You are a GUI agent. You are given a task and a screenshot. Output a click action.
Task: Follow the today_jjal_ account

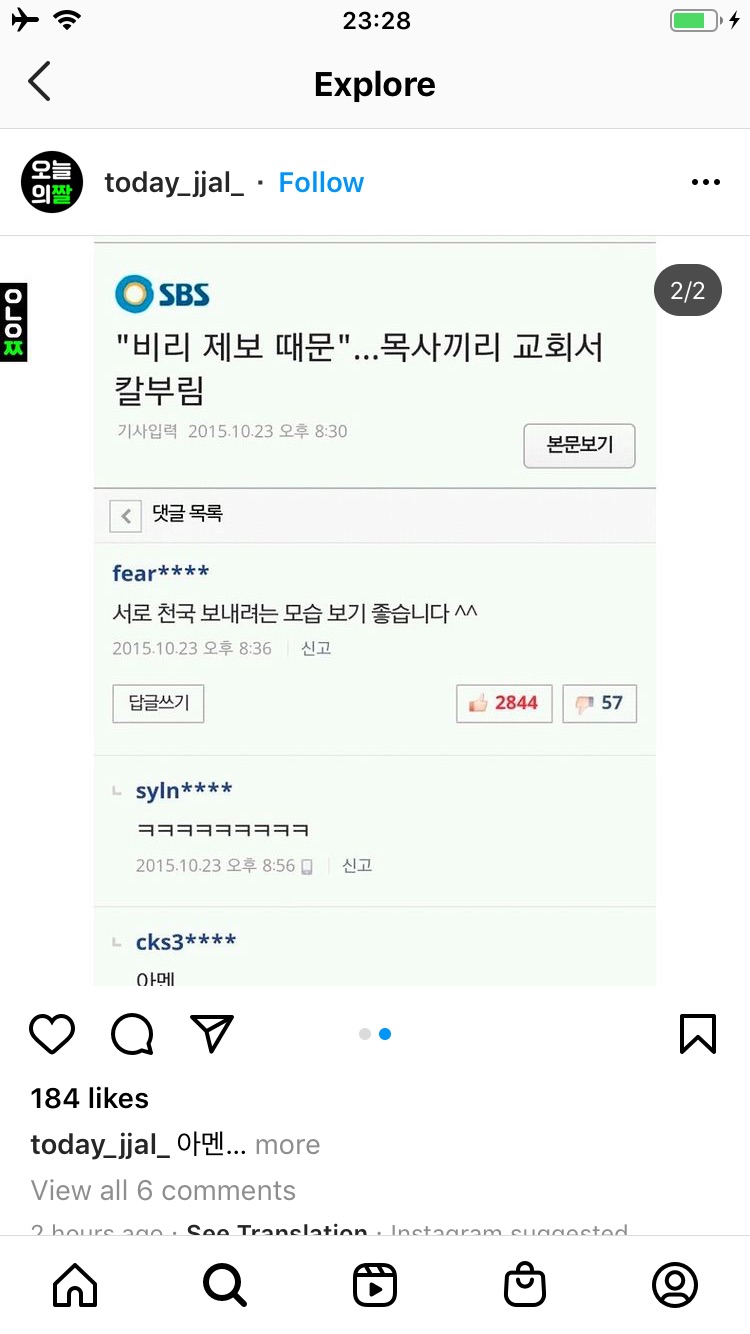click(x=321, y=183)
